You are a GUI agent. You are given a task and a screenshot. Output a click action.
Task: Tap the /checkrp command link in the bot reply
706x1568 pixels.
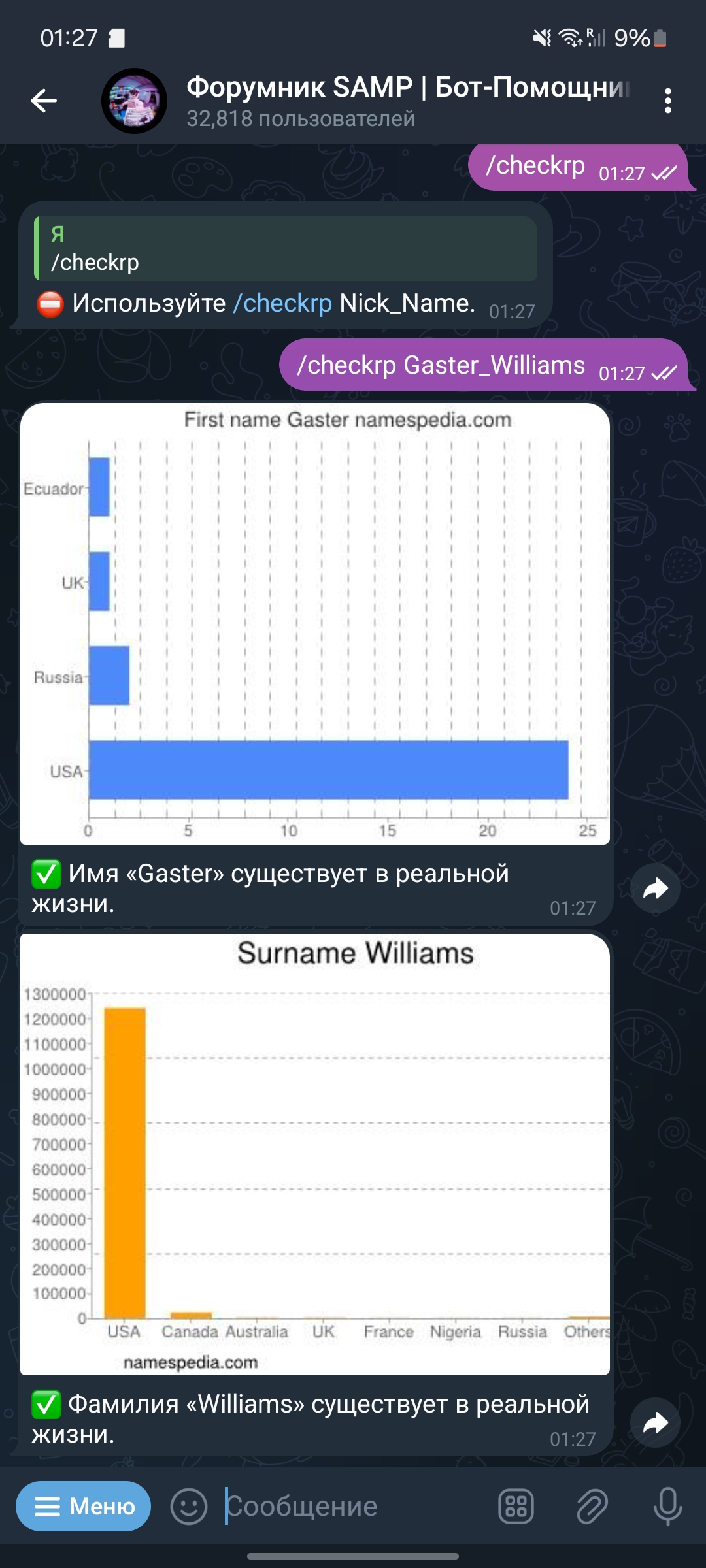(282, 303)
